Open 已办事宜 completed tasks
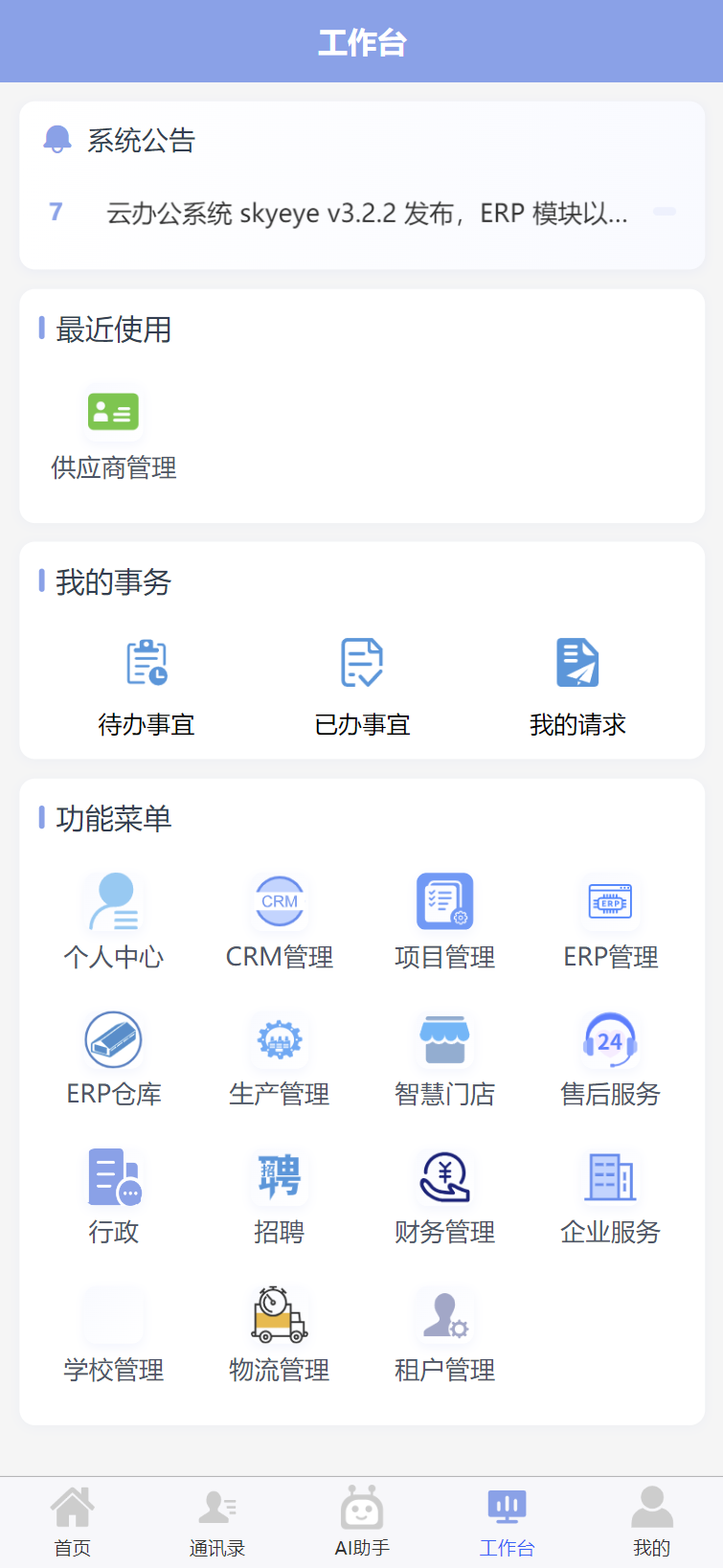 click(362, 686)
